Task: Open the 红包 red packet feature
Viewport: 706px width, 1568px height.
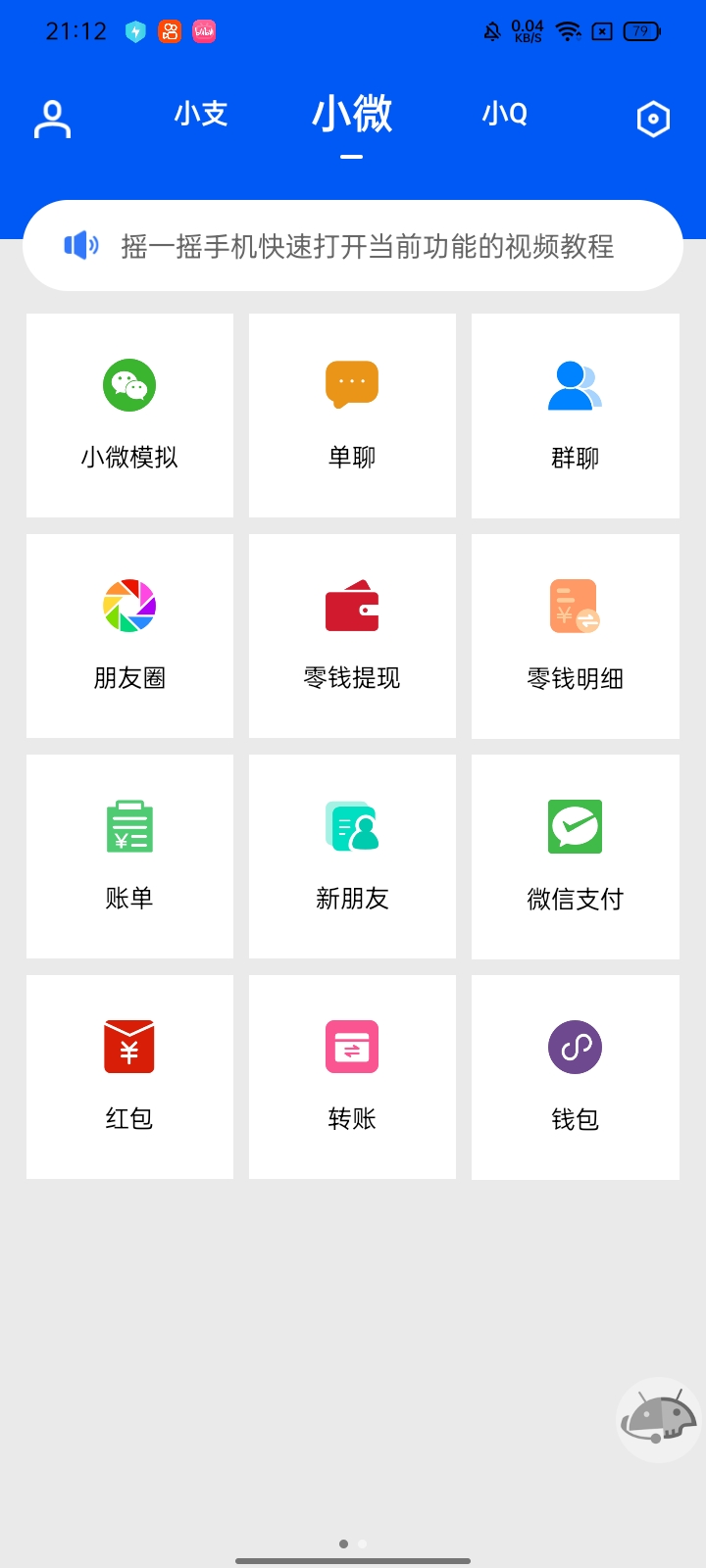Action: tap(129, 1077)
